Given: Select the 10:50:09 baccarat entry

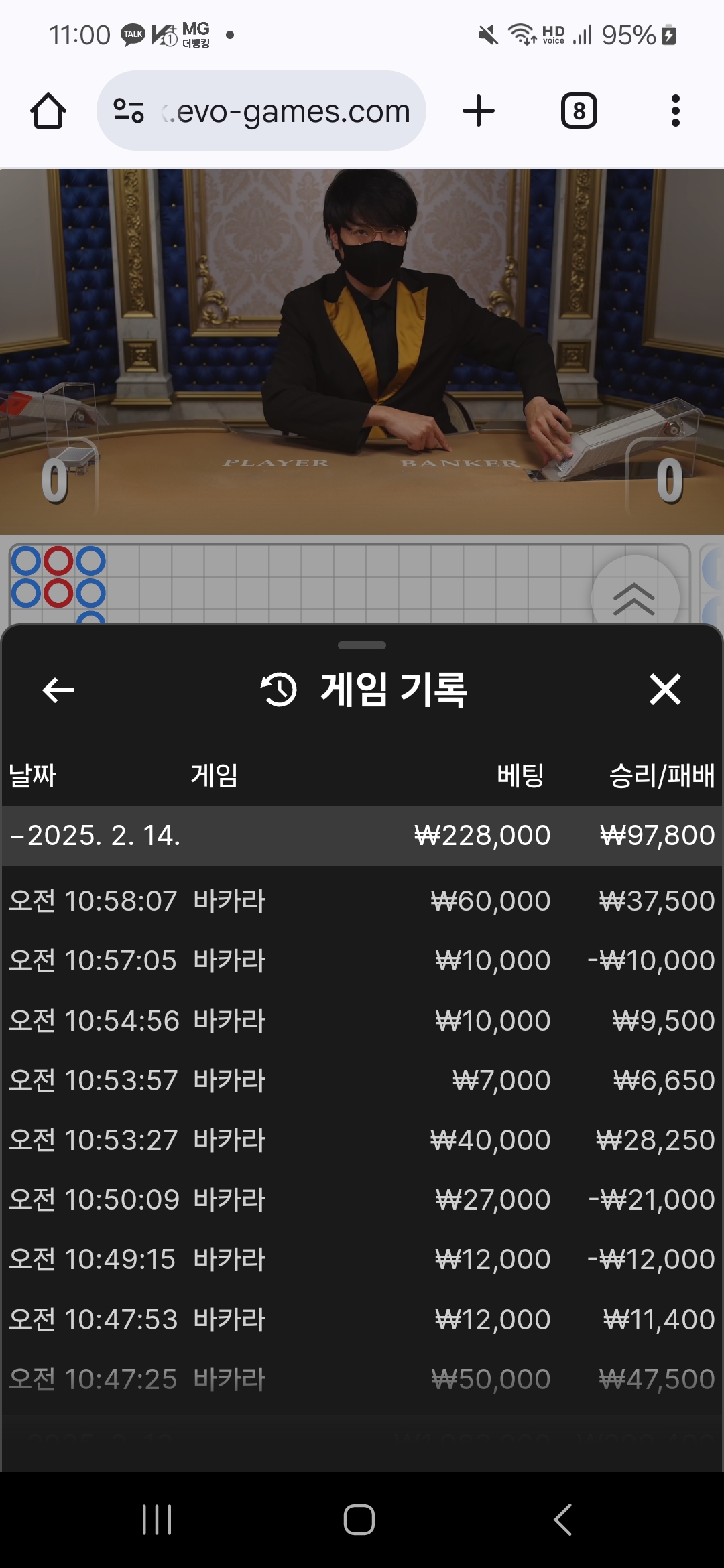Looking at the screenshot, I should coord(362,1199).
